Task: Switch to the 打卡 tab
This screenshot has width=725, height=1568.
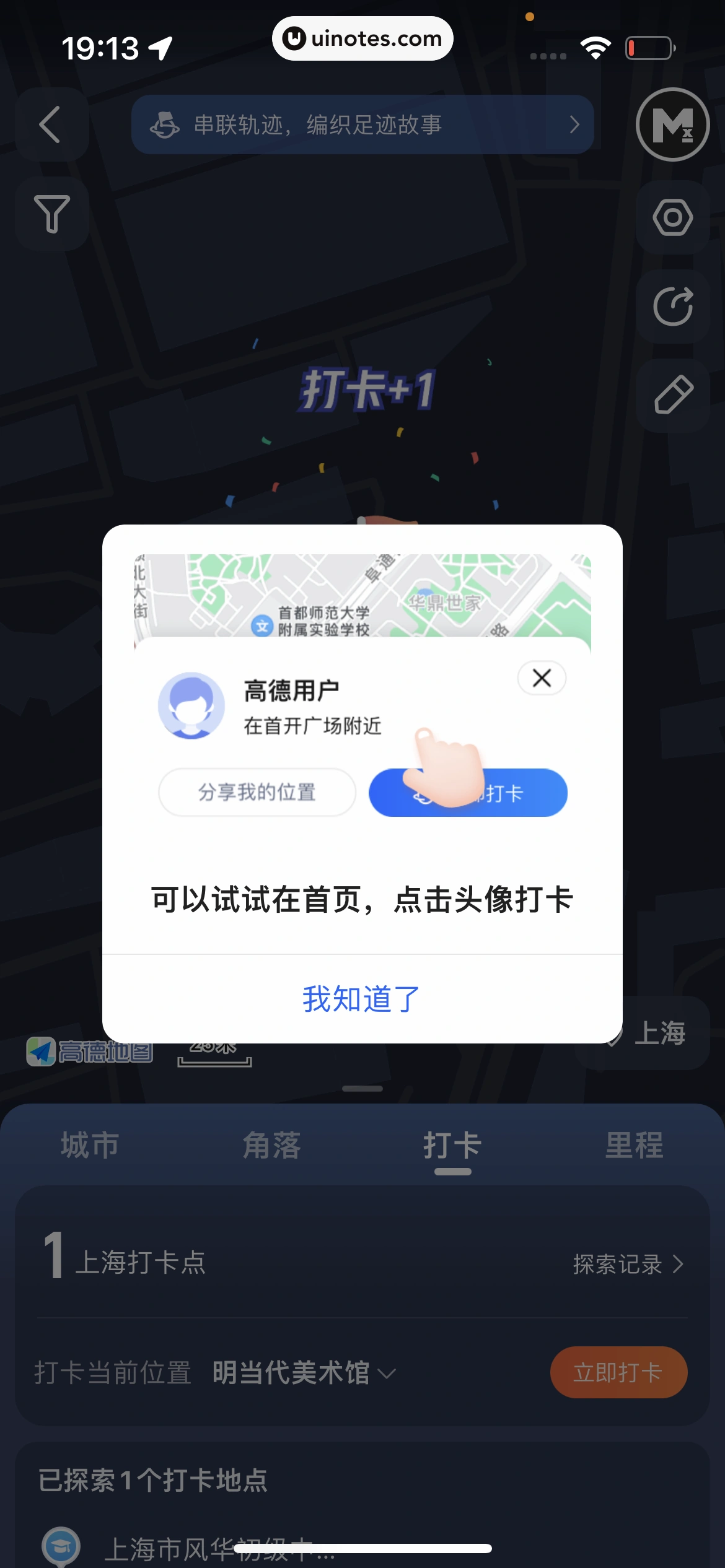Action: [453, 1146]
